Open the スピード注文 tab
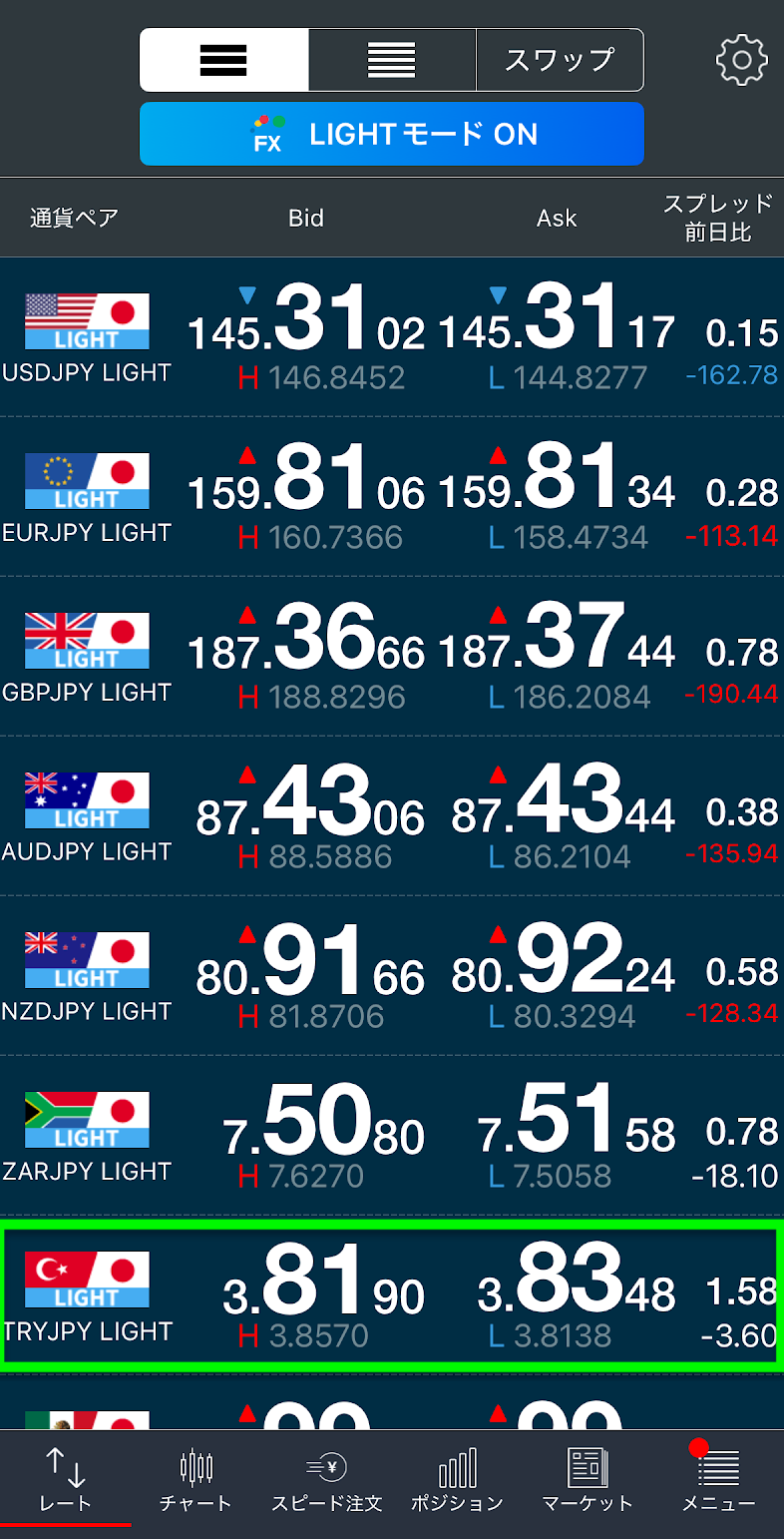 click(326, 1481)
